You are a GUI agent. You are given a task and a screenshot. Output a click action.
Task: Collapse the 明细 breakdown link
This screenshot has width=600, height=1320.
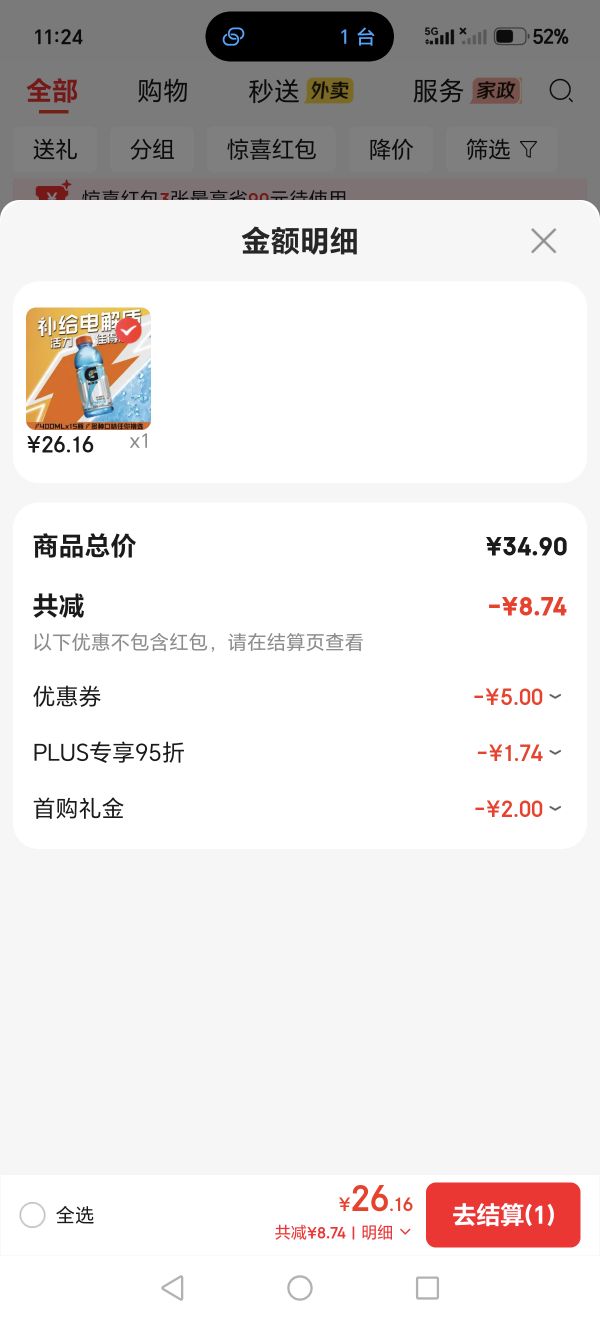click(x=386, y=1233)
